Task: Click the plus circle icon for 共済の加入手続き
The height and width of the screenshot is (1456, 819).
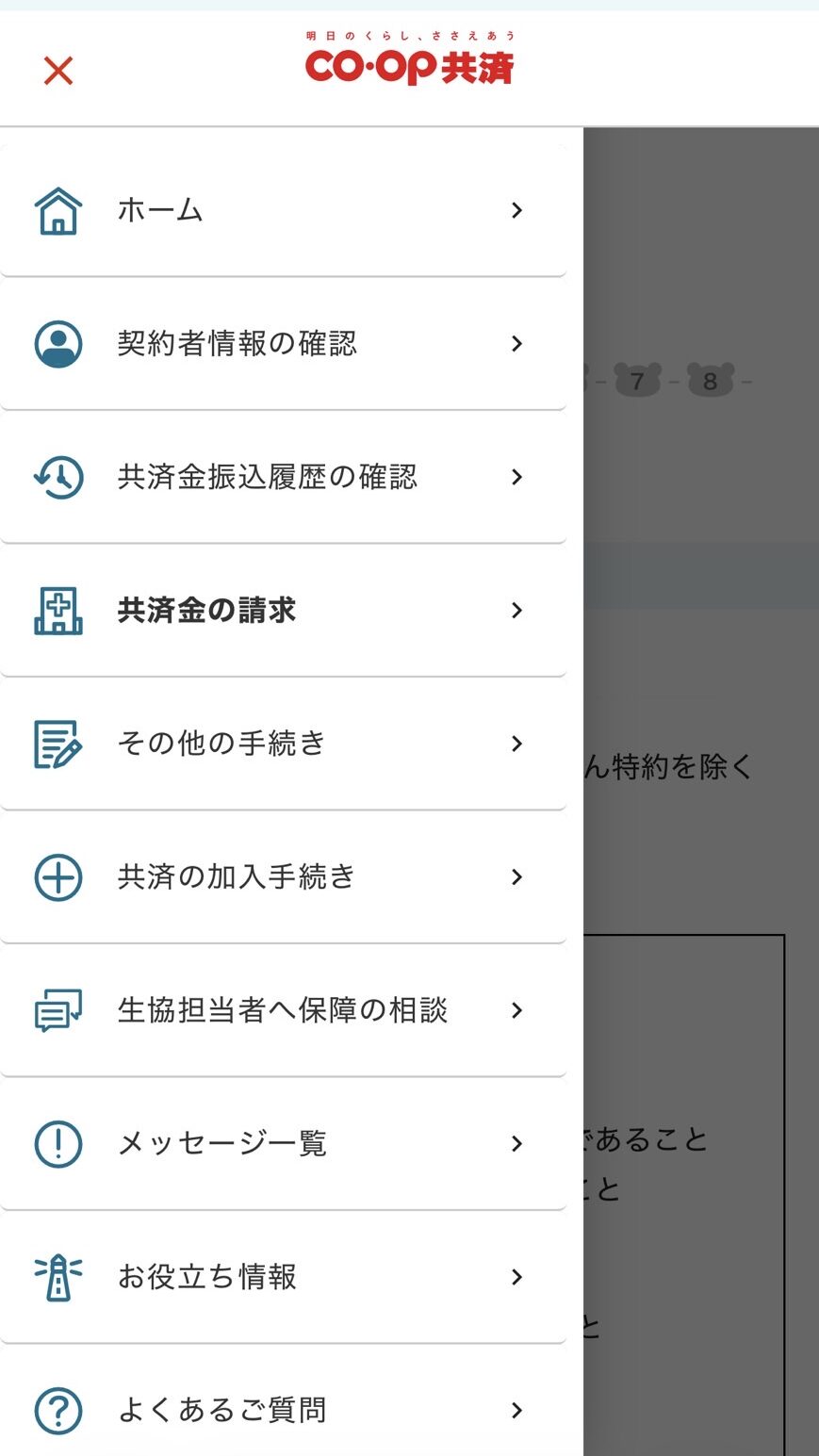Action: [57, 877]
